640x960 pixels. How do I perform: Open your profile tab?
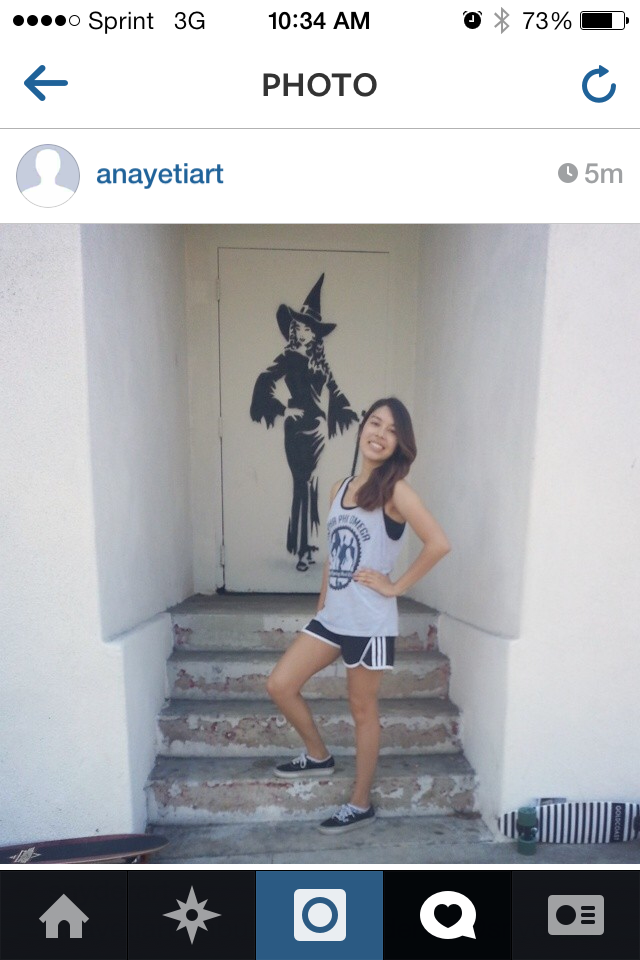[x=575, y=915]
